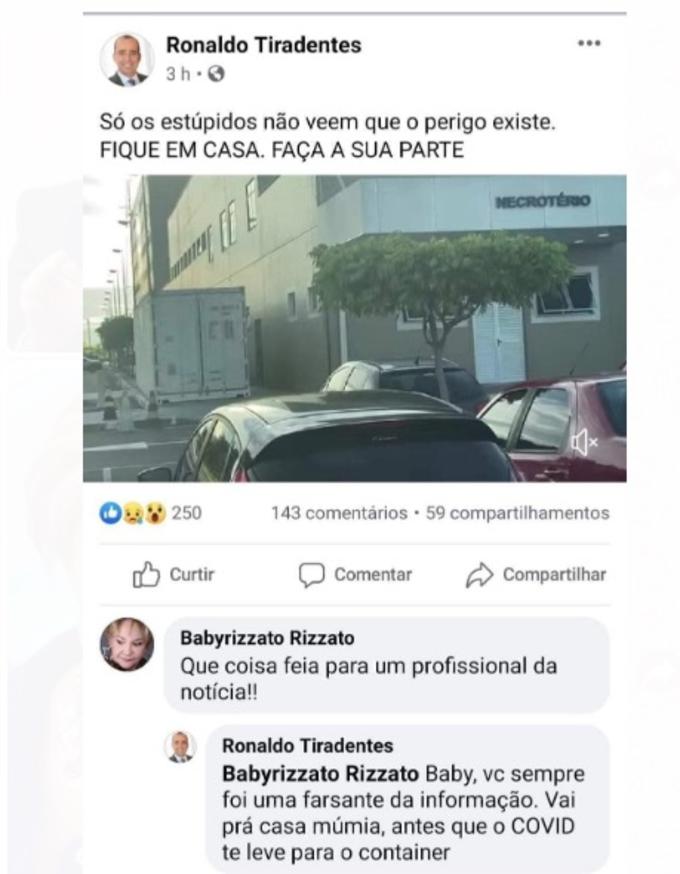The image size is (680, 874).
Task: Open the Necrotério video in the post
Action: click(354, 328)
